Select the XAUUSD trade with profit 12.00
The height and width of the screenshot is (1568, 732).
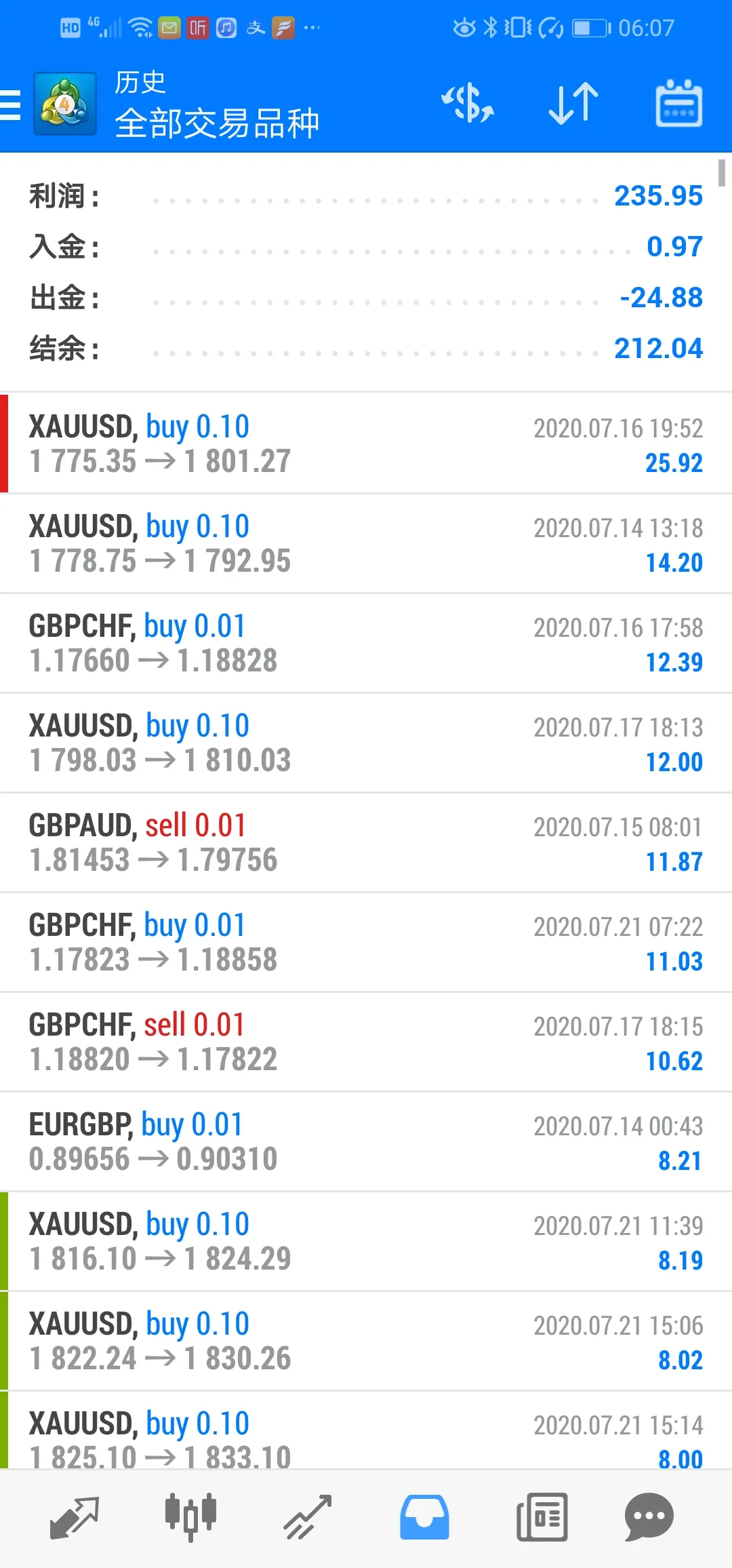[x=366, y=743]
